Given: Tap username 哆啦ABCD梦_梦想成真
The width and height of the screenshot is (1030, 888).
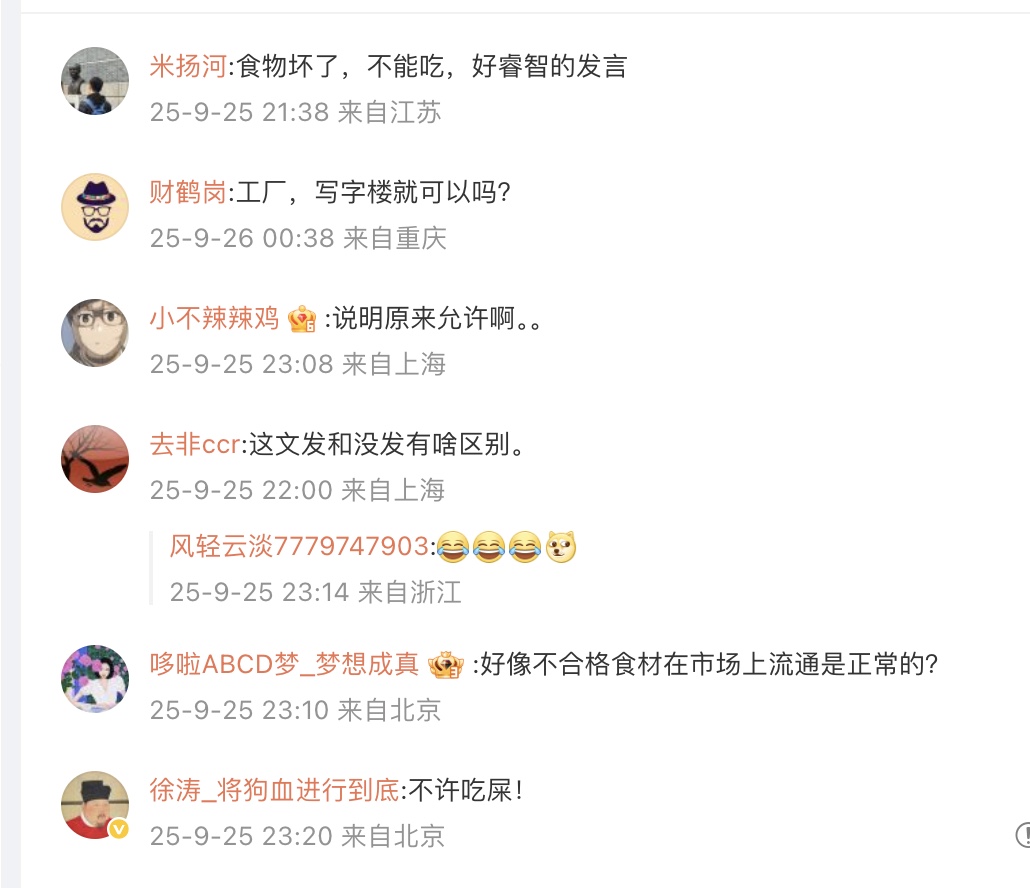Looking at the screenshot, I should coord(284,665).
